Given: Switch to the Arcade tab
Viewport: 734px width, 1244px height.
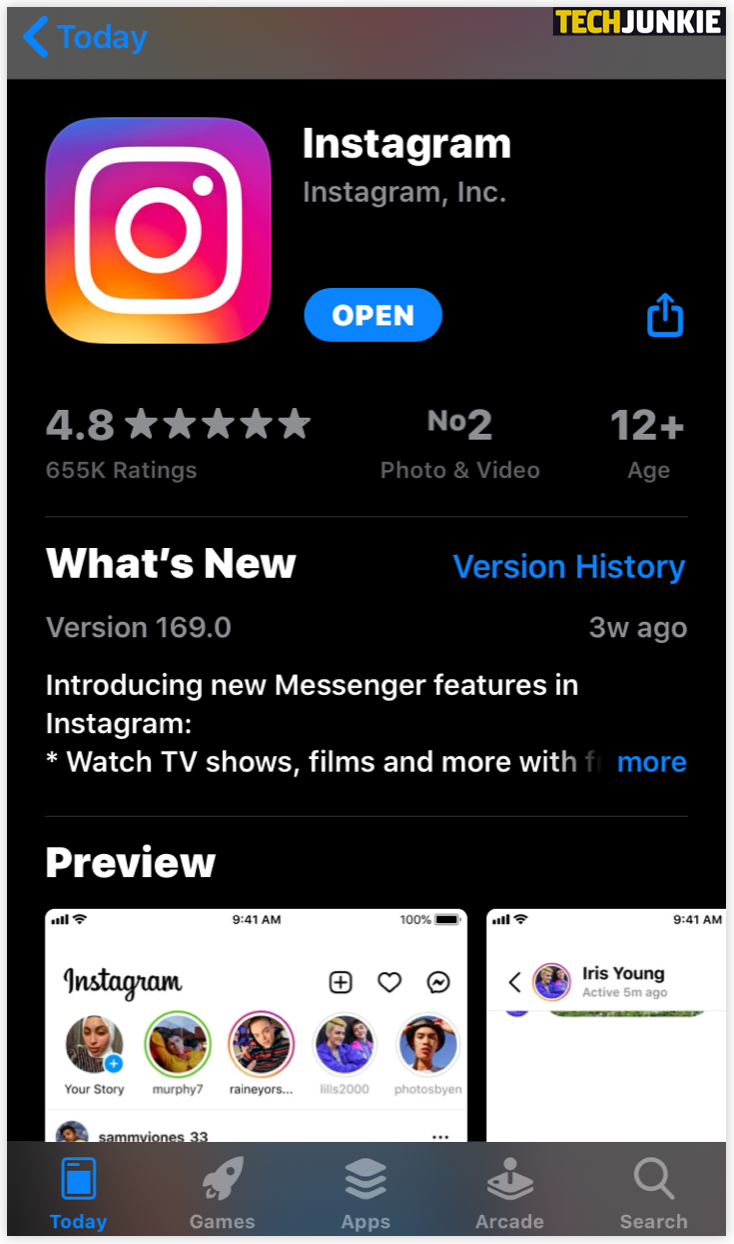Looking at the screenshot, I should [509, 1193].
